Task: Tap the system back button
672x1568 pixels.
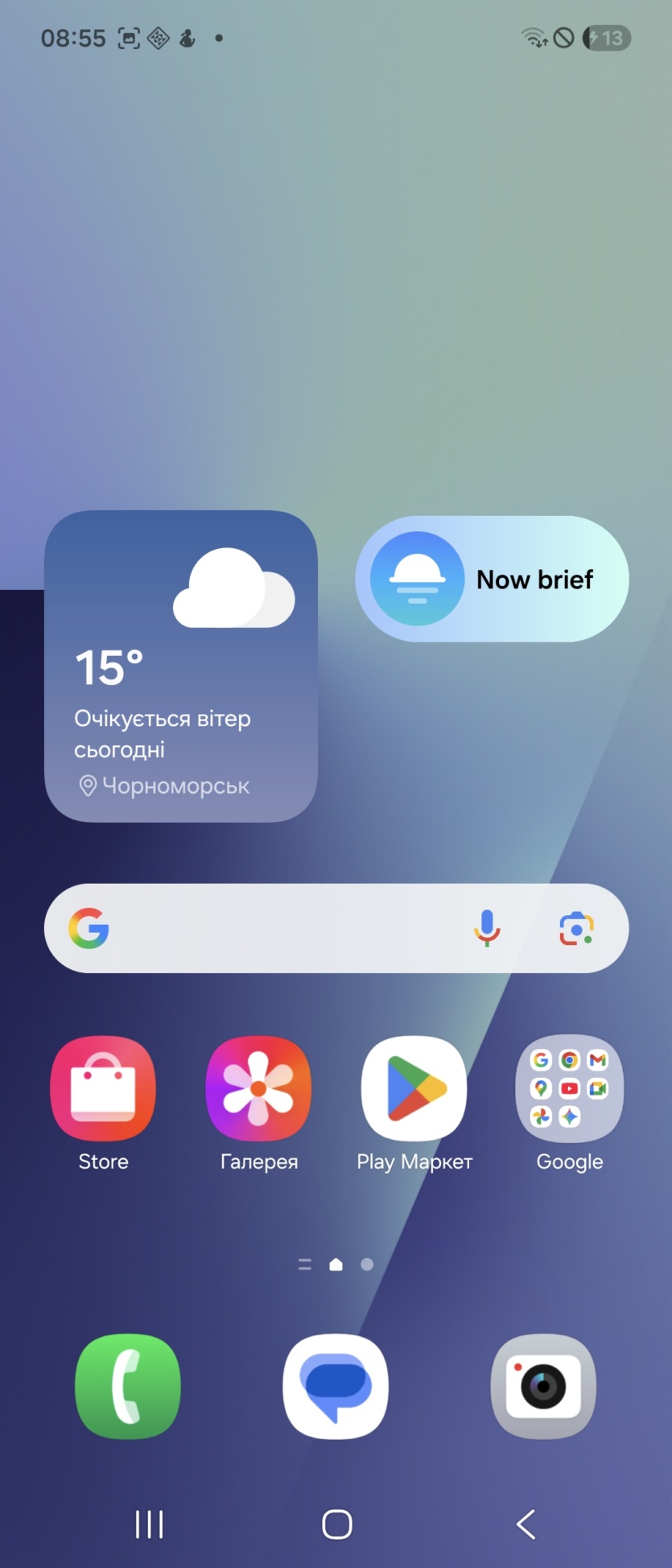Action: tap(526, 1524)
